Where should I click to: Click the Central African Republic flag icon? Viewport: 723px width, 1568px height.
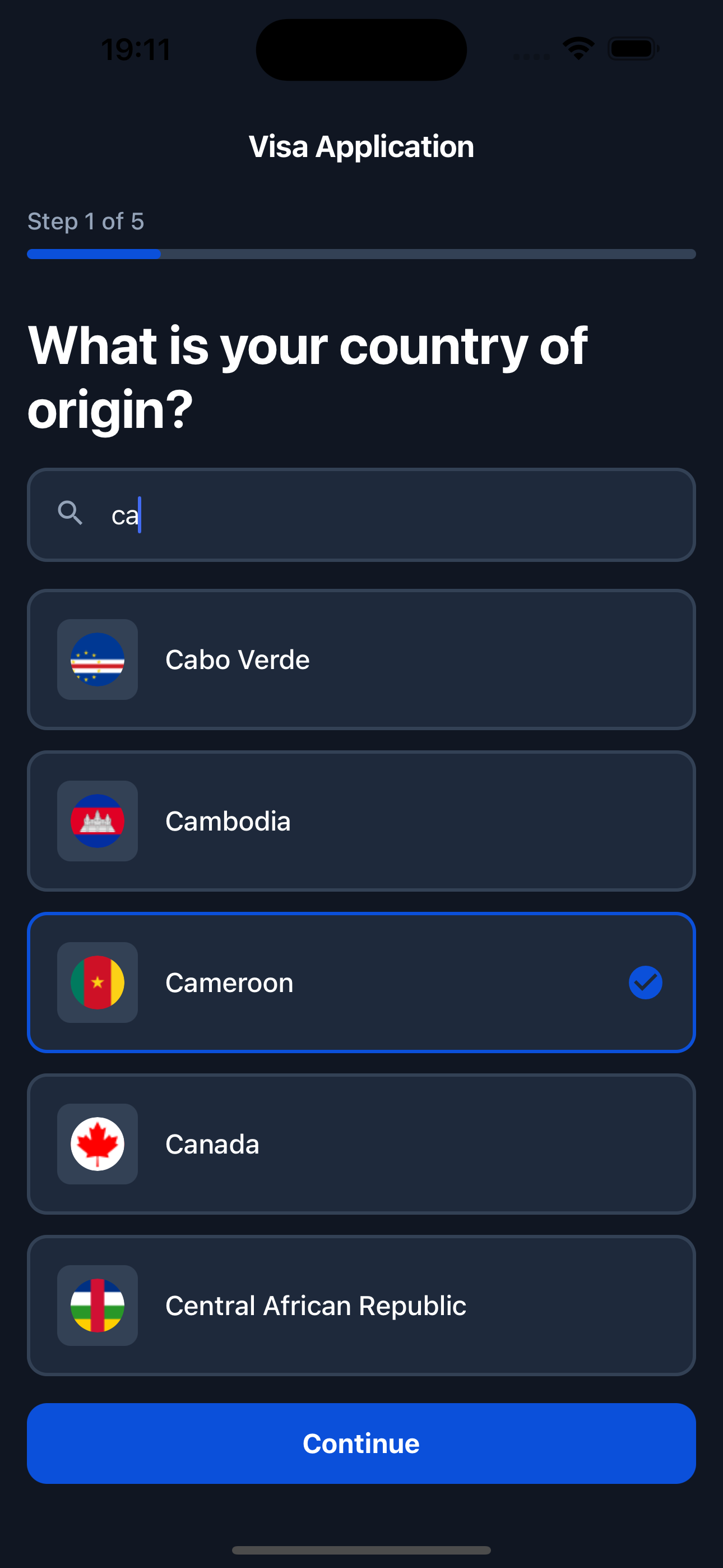(x=97, y=1306)
